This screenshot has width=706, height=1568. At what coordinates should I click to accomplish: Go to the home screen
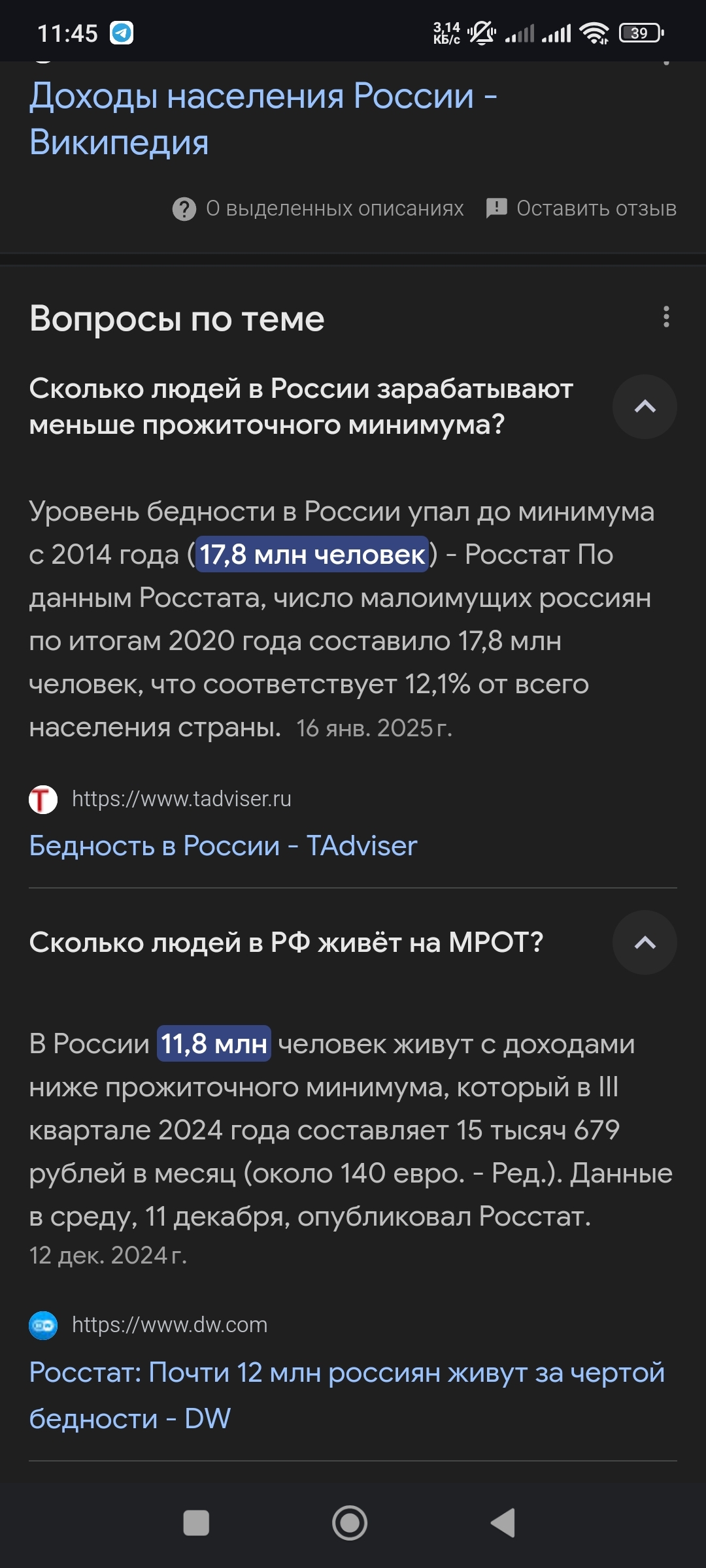[x=350, y=1523]
